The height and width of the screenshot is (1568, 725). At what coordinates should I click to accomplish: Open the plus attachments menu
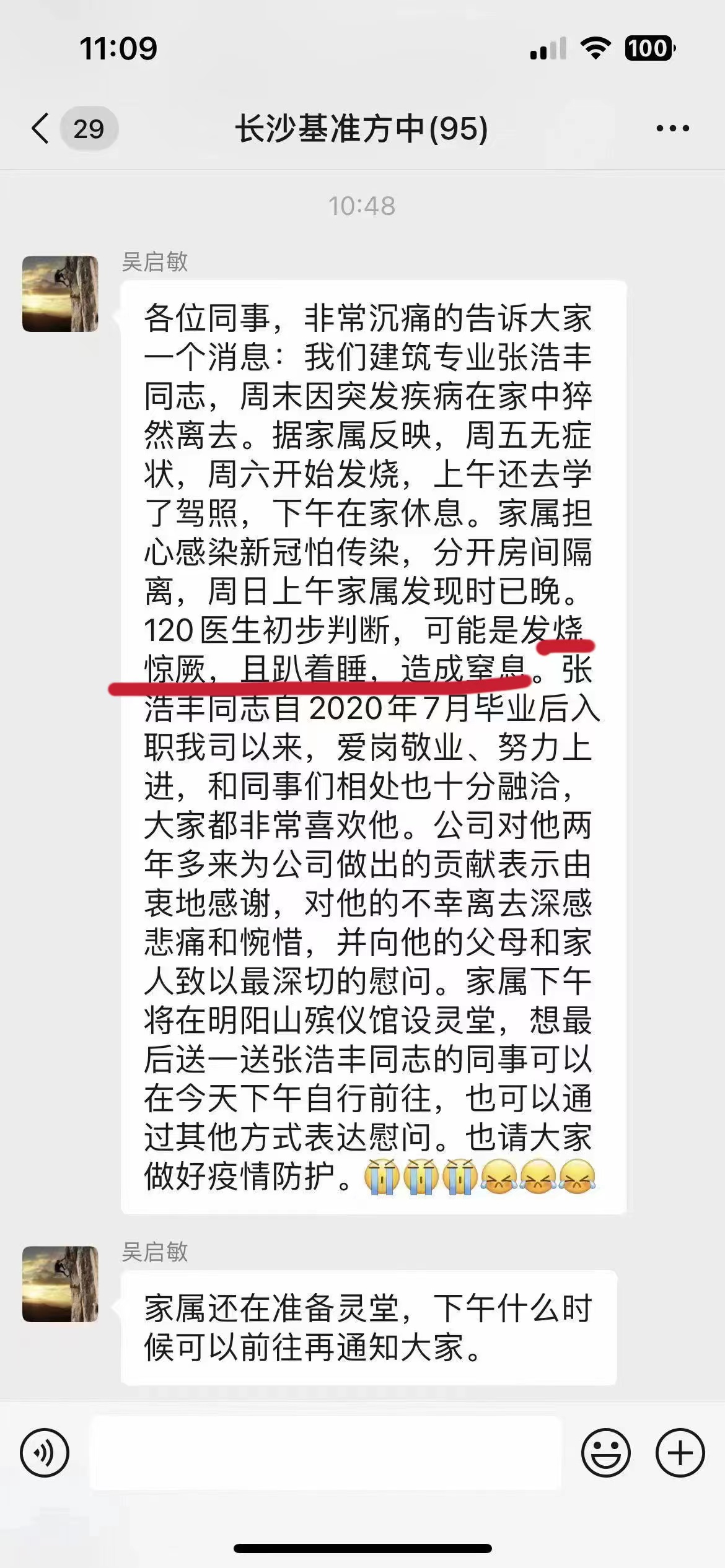pyautogui.click(x=680, y=1452)
